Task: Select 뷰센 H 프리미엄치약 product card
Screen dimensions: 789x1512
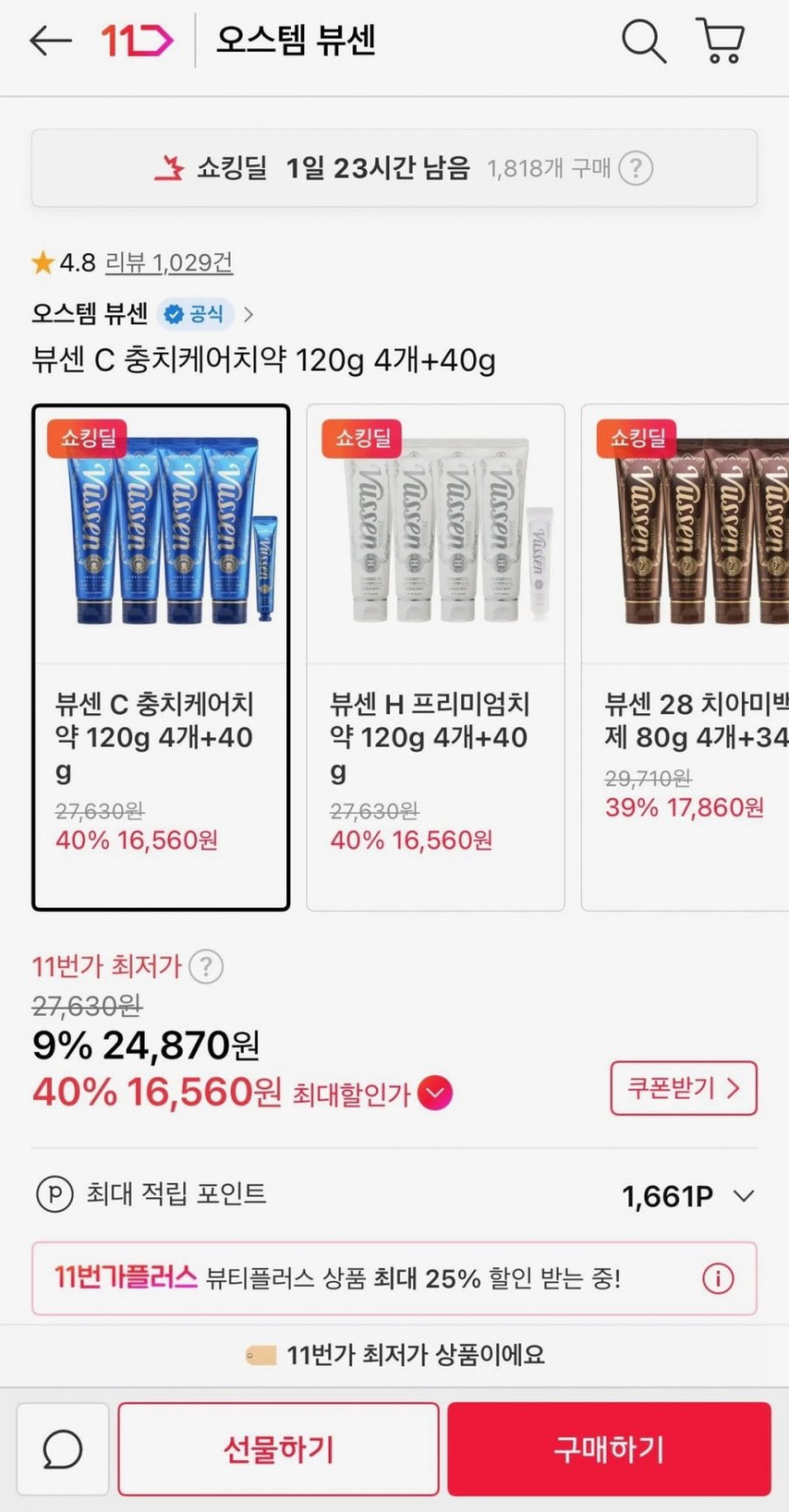Action: [436, 658]
